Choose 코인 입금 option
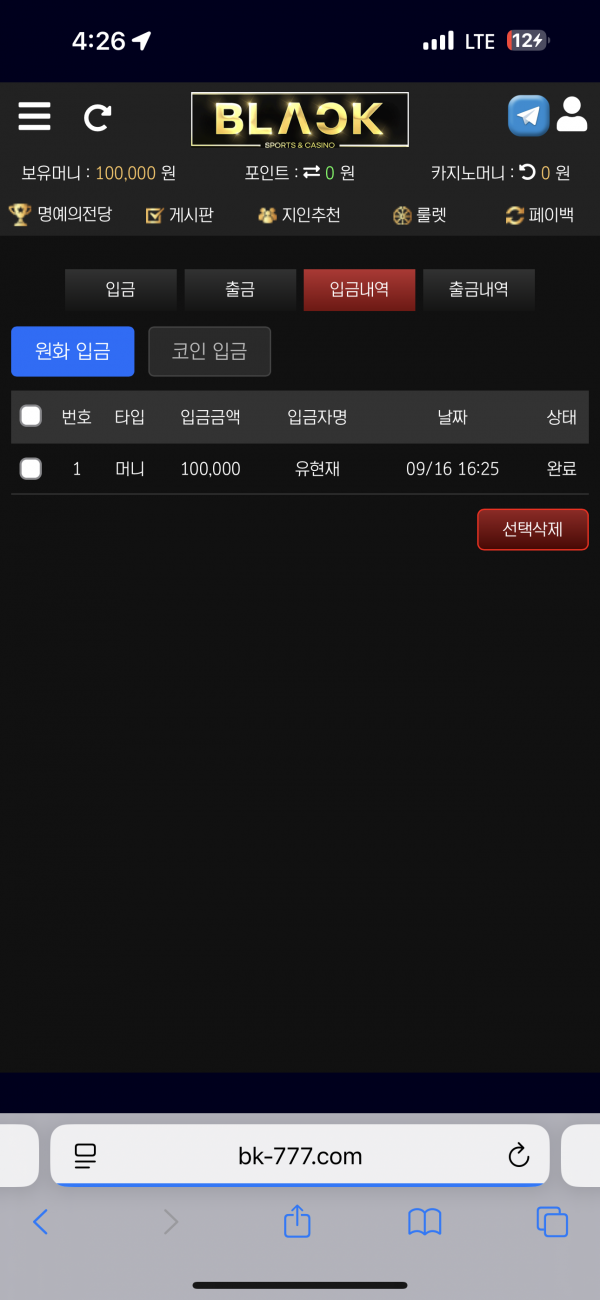This screenshot has height=1300, width=600. coord(209,351)
